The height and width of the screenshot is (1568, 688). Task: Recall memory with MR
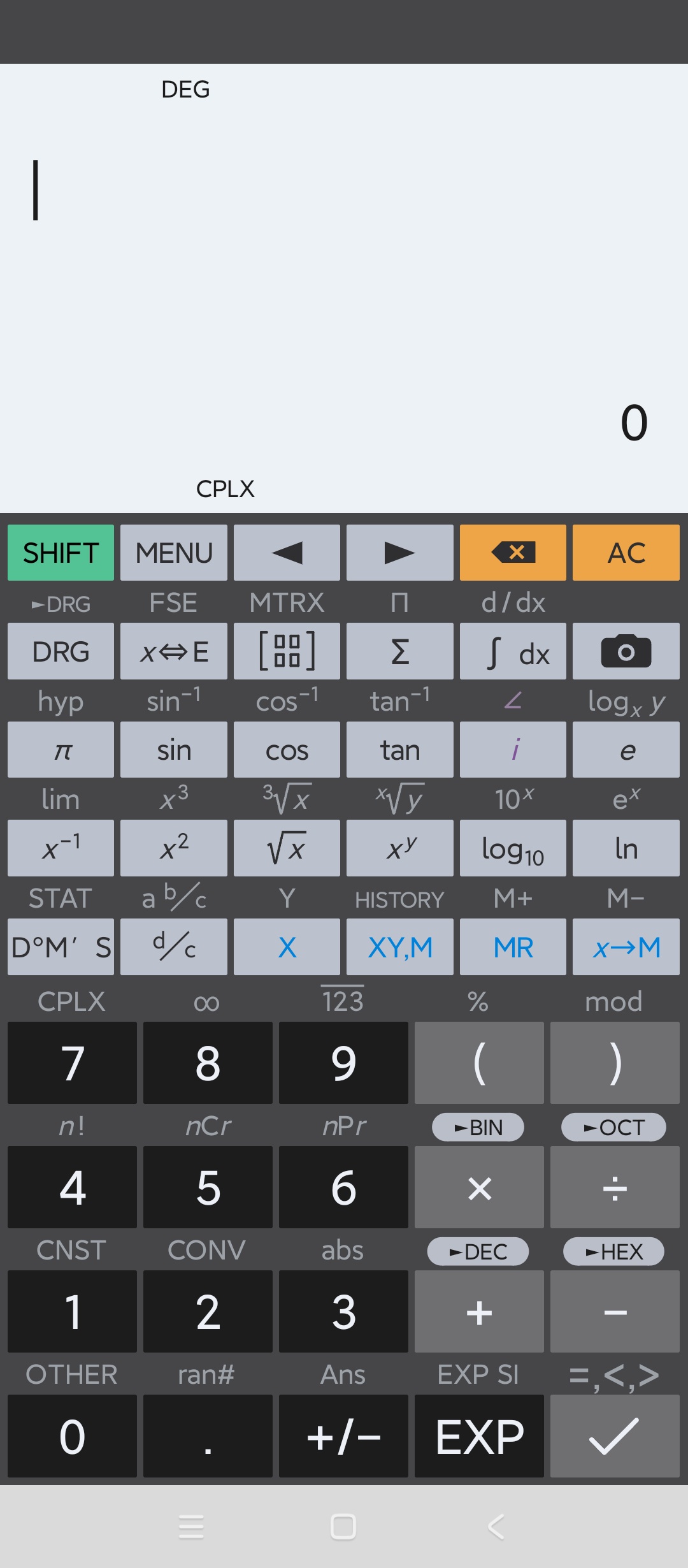pyautogui.click(x=513, y=947)
